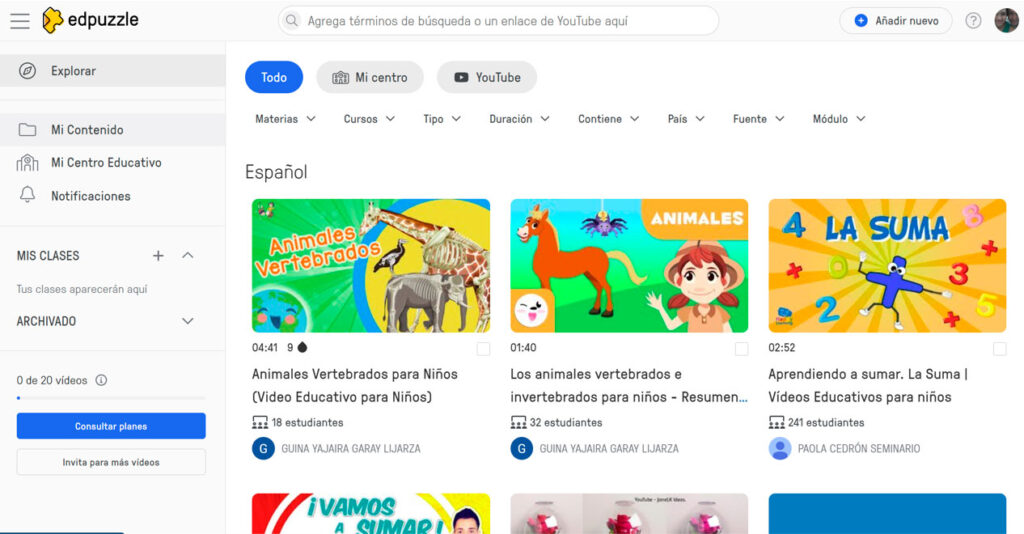The height and width of the screenshot is (534, 1024).
Task: Open the Animales Vertebrados para Niños video
Action: [371, 265]
